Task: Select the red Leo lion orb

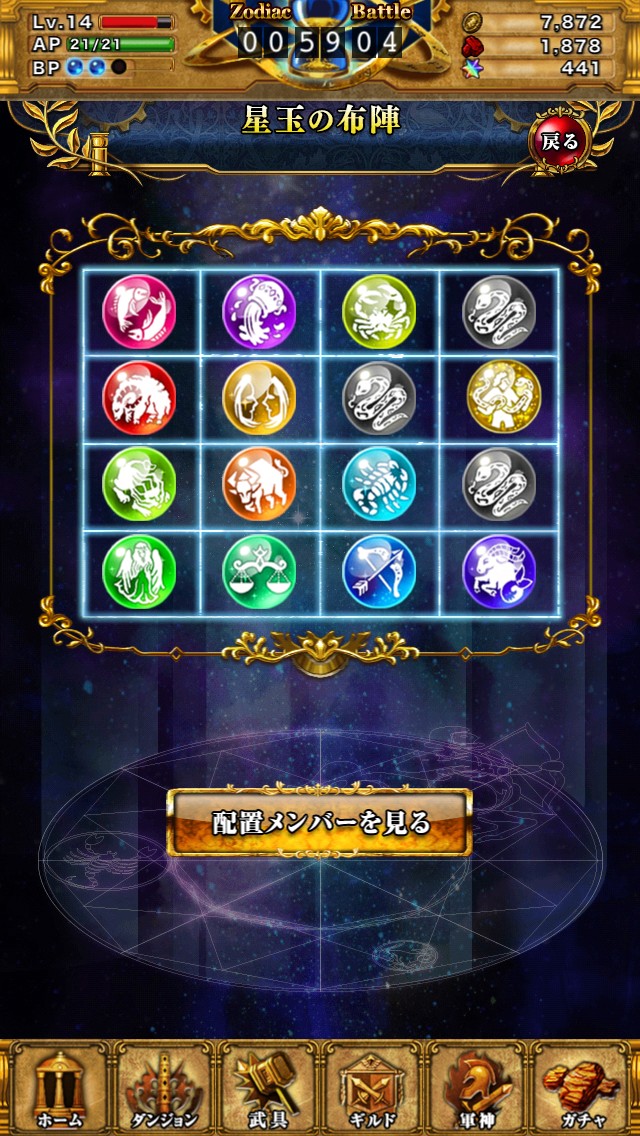Action: point(139,398)
